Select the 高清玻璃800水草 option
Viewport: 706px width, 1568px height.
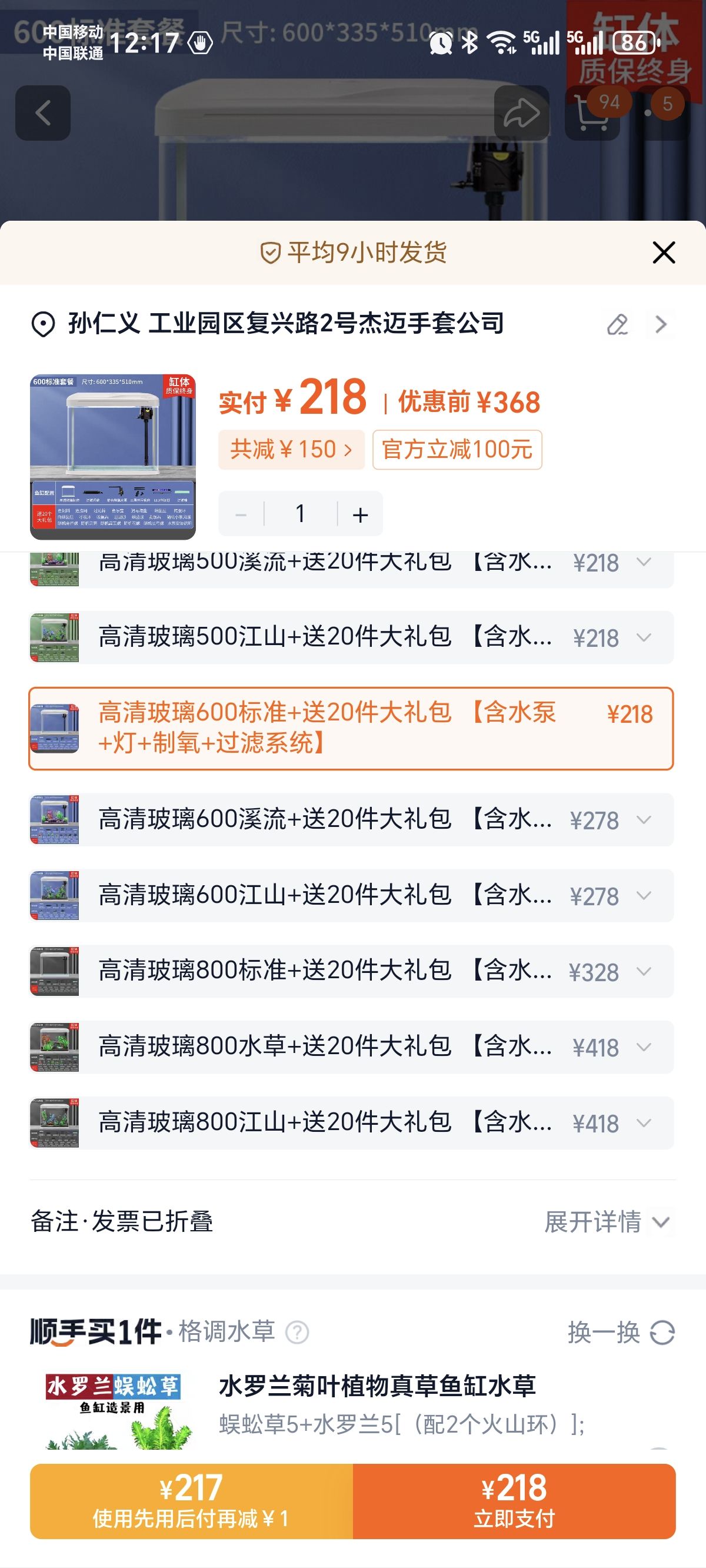(351, 1047)
